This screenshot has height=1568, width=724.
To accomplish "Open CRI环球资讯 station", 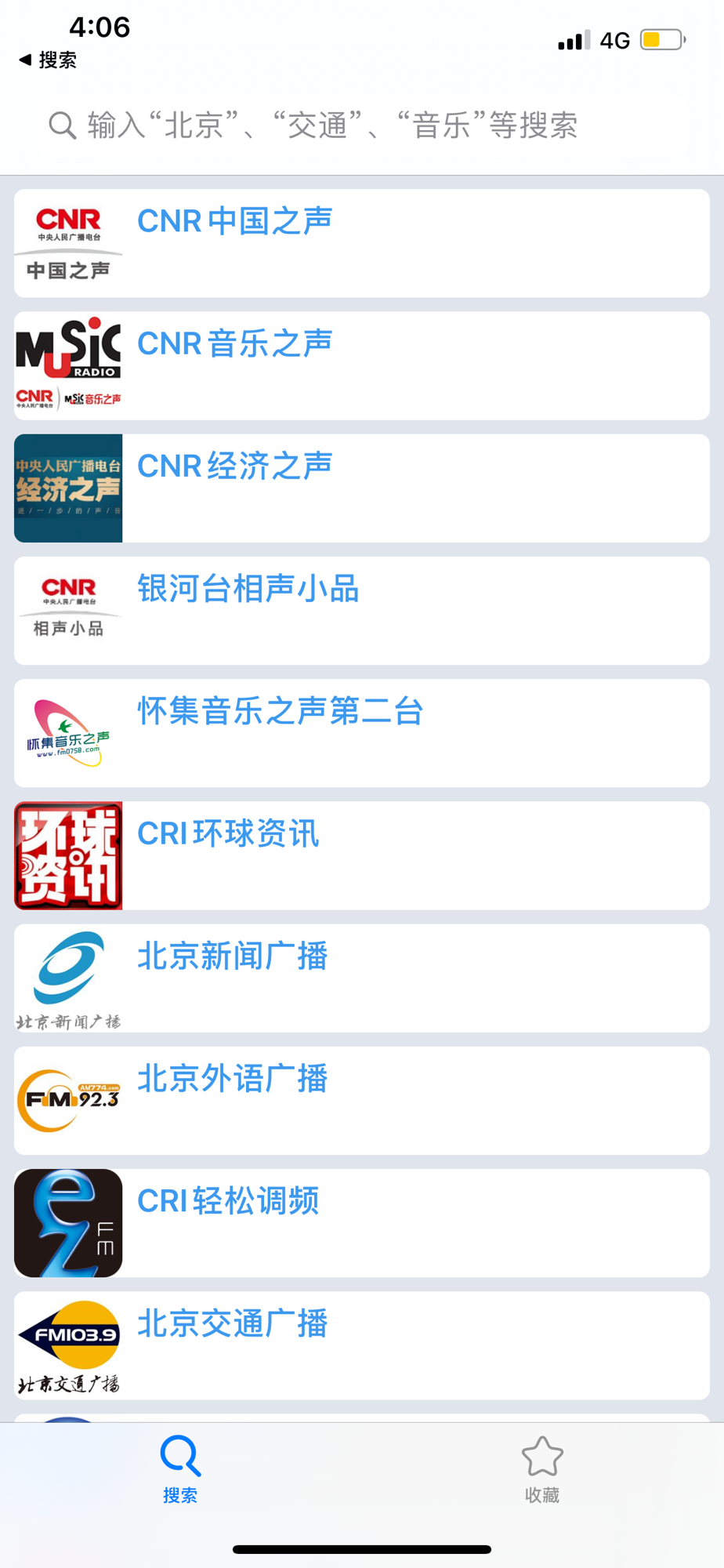I will [x=361, y=855].
